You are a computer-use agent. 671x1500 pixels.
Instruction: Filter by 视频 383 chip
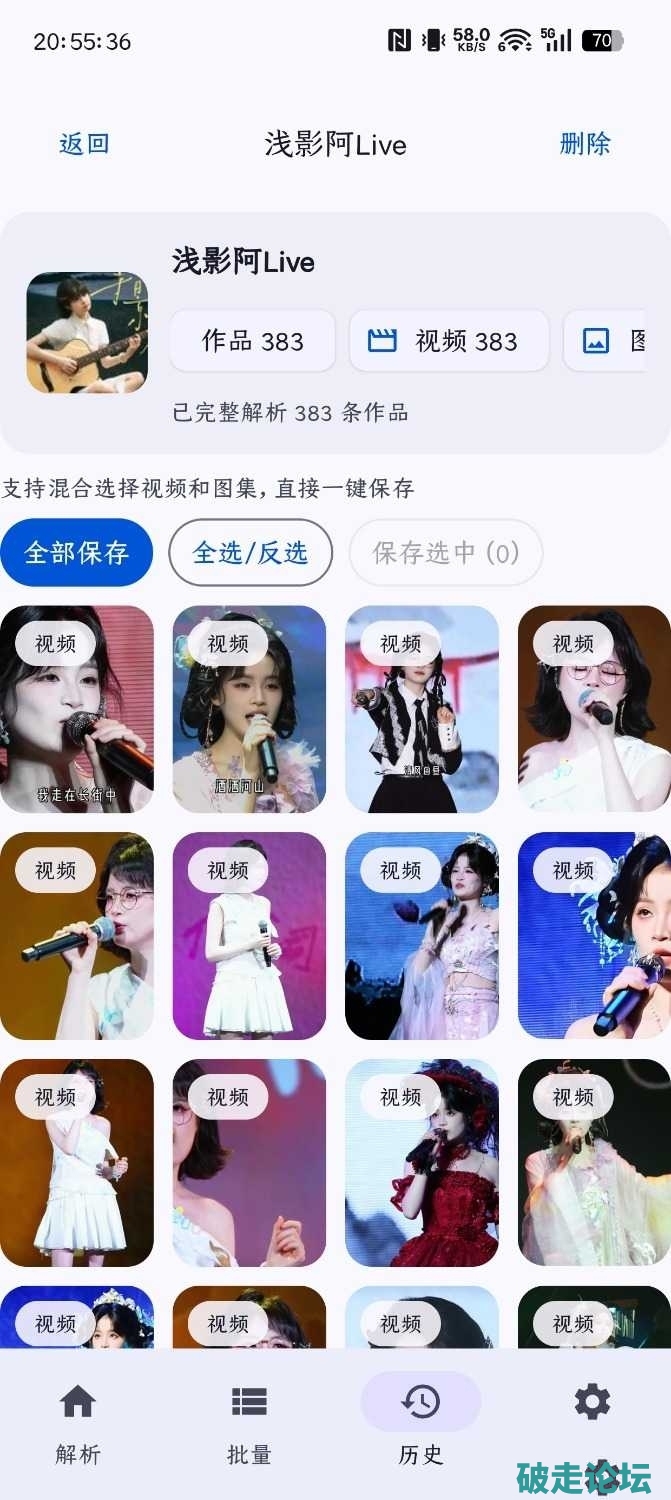(449, 341)
